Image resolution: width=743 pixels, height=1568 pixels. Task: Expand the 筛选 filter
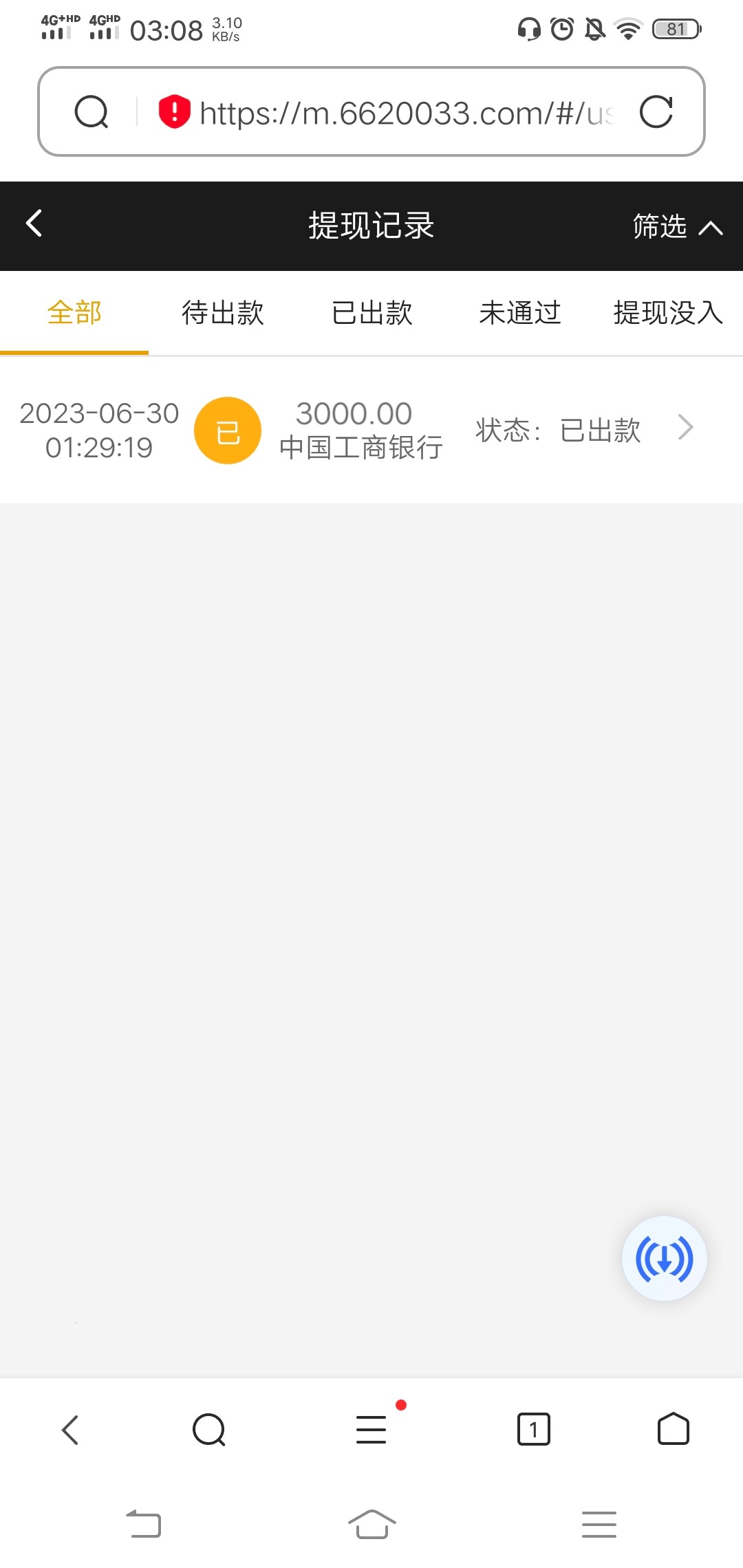(677, 226)
